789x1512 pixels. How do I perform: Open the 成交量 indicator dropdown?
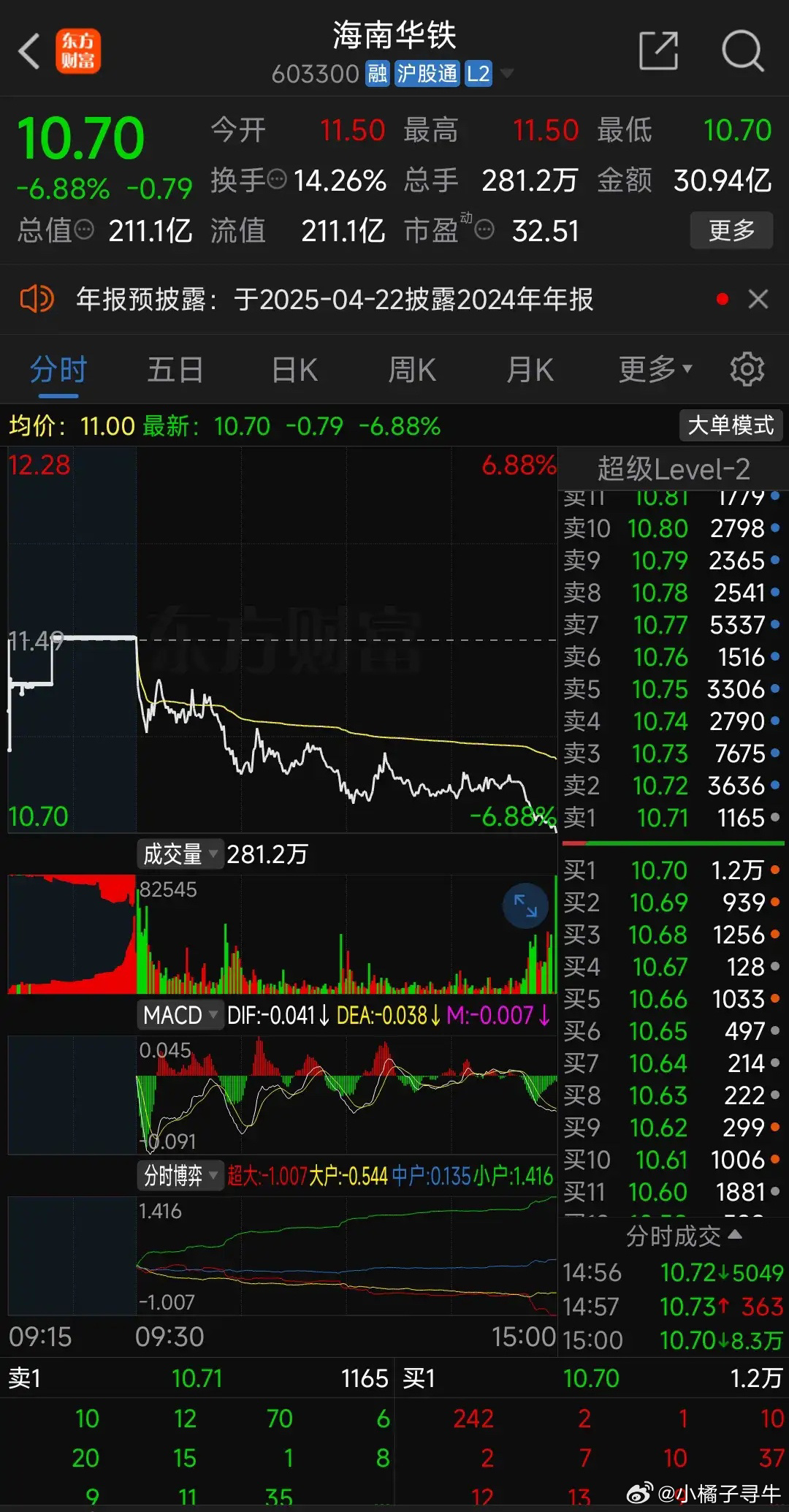coord(180,854)
